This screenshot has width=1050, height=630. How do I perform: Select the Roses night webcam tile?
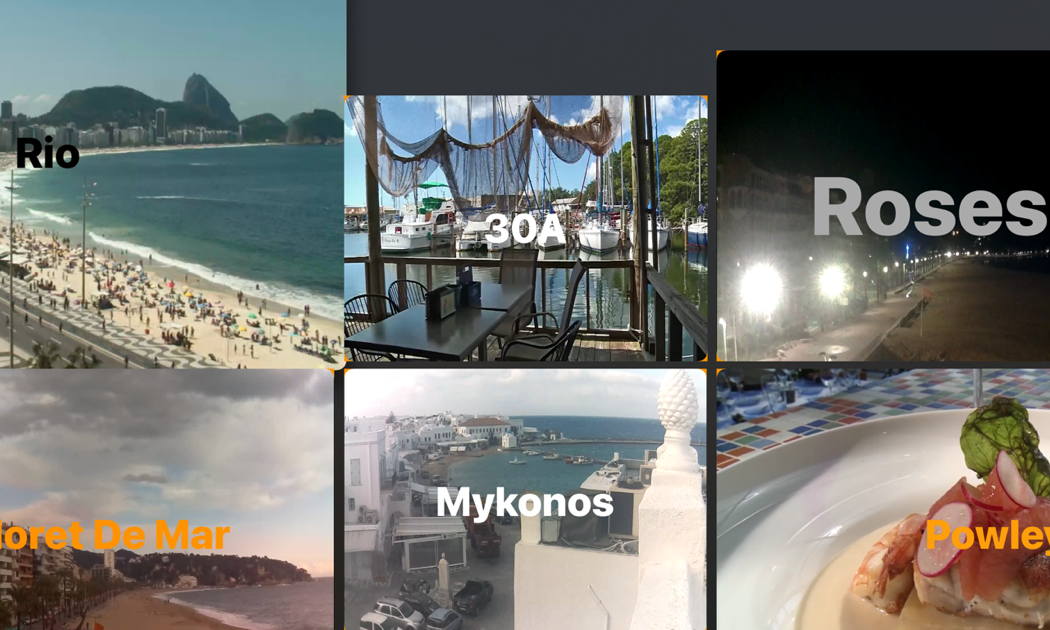[x=883, y=206]
